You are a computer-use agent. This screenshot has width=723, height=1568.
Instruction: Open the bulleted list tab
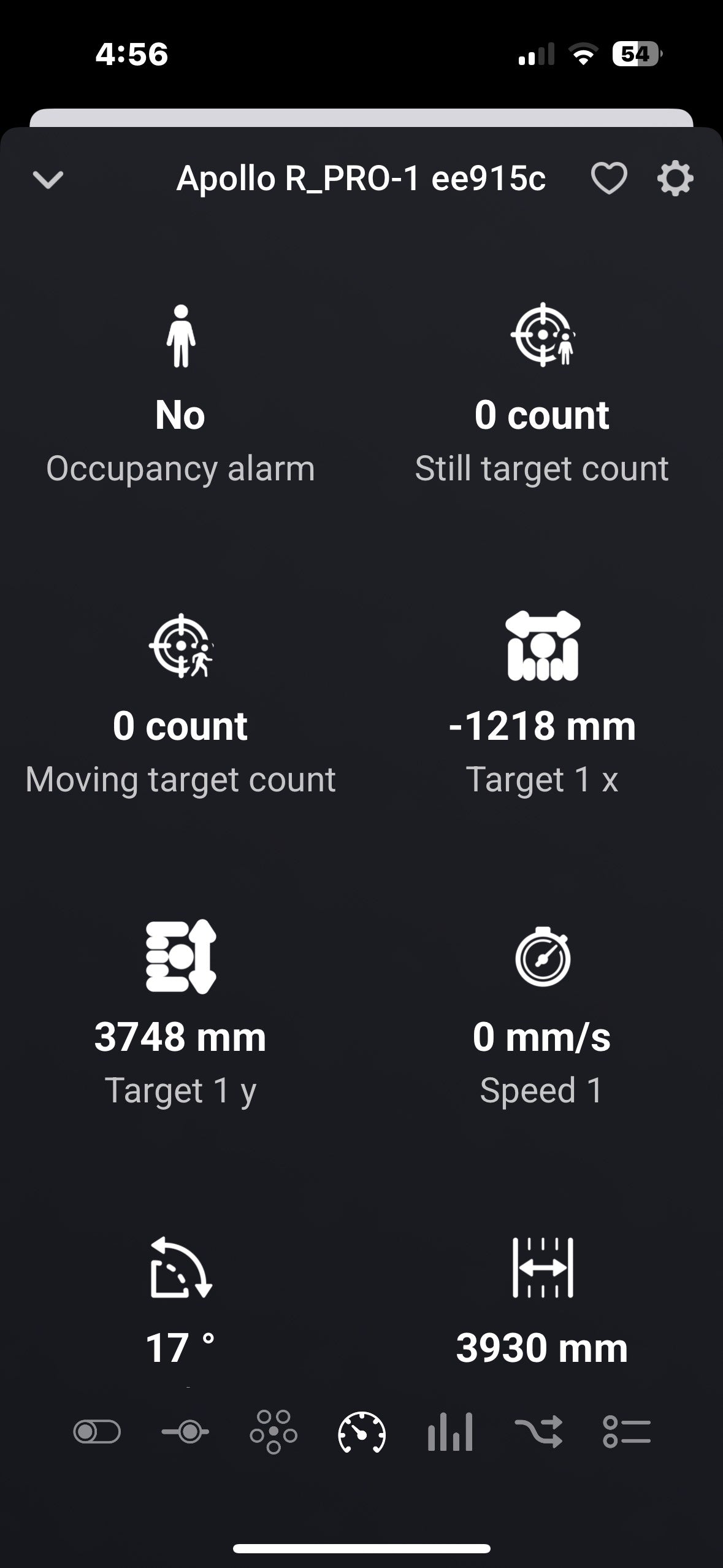627,1432
